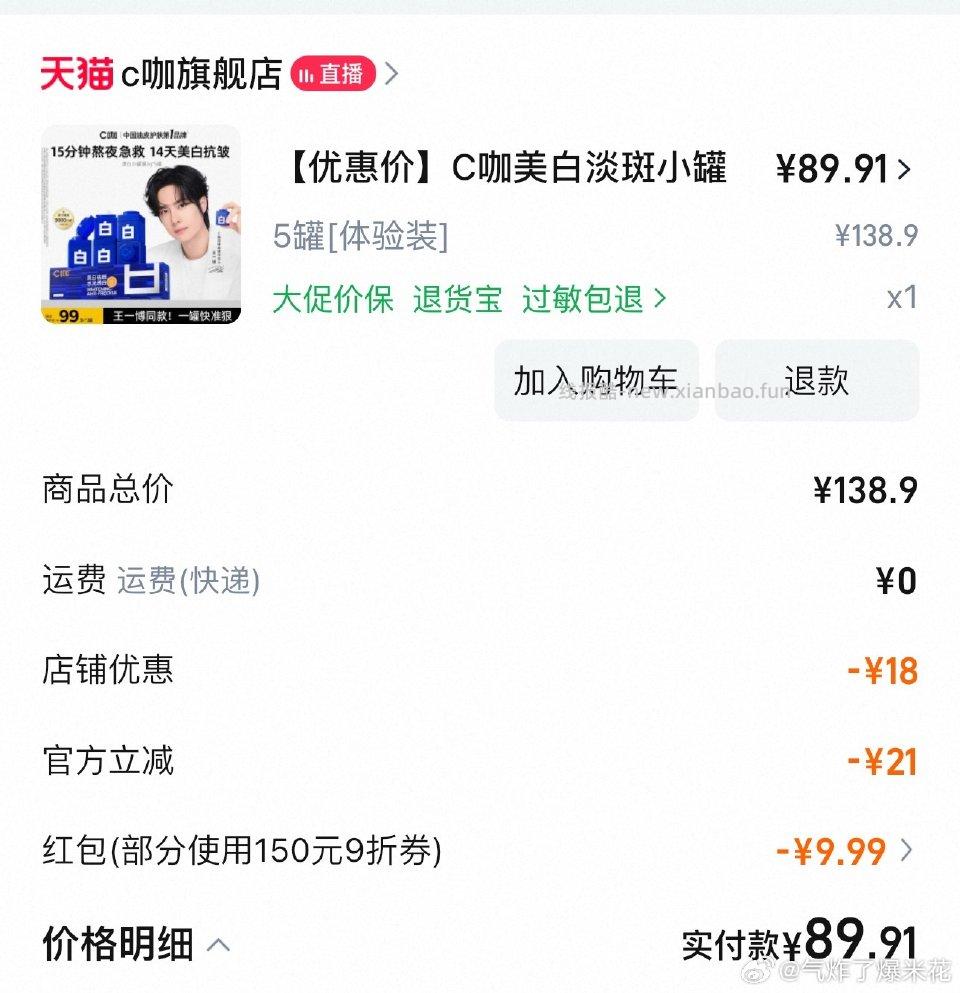Open 大促价保 service guarantee details chevron
Screen dimensions: 960x993
pyautogui.click(x=659, y=300)
